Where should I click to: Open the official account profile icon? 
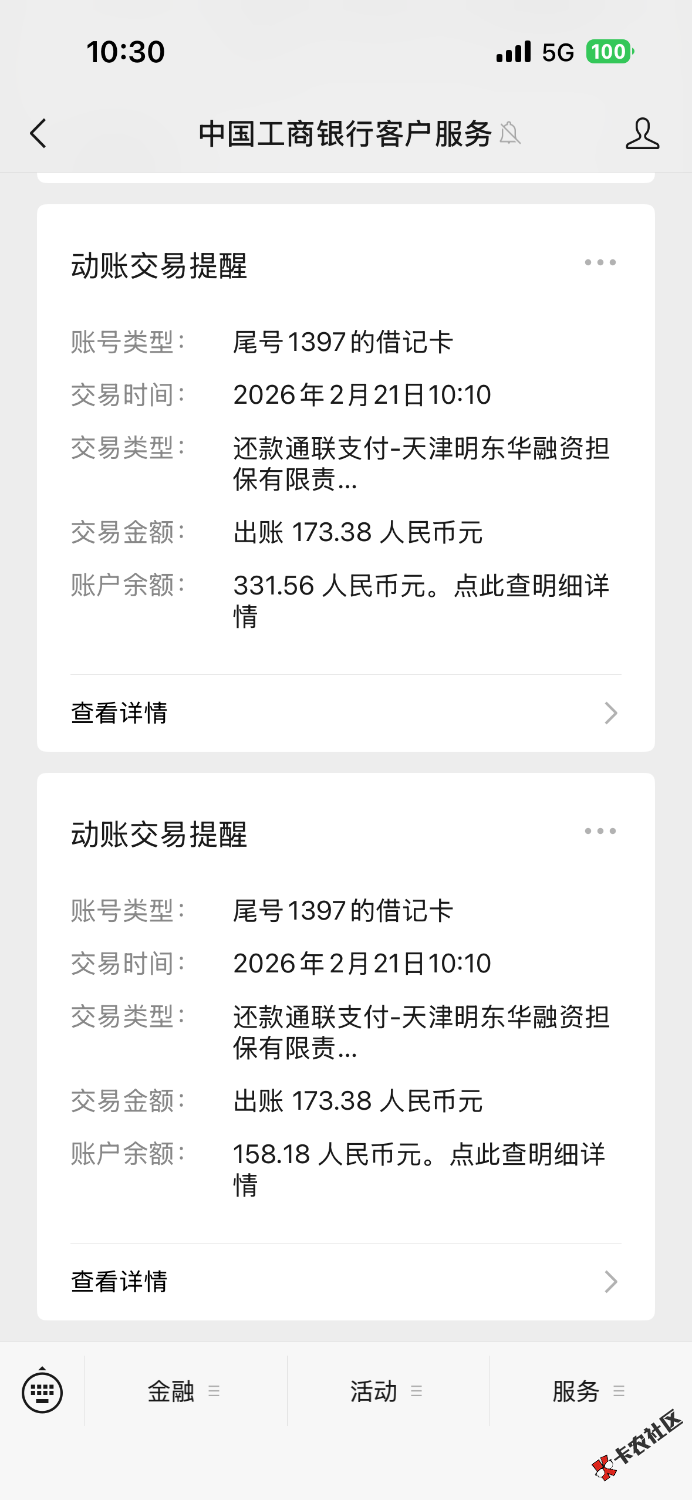(642, 133)
